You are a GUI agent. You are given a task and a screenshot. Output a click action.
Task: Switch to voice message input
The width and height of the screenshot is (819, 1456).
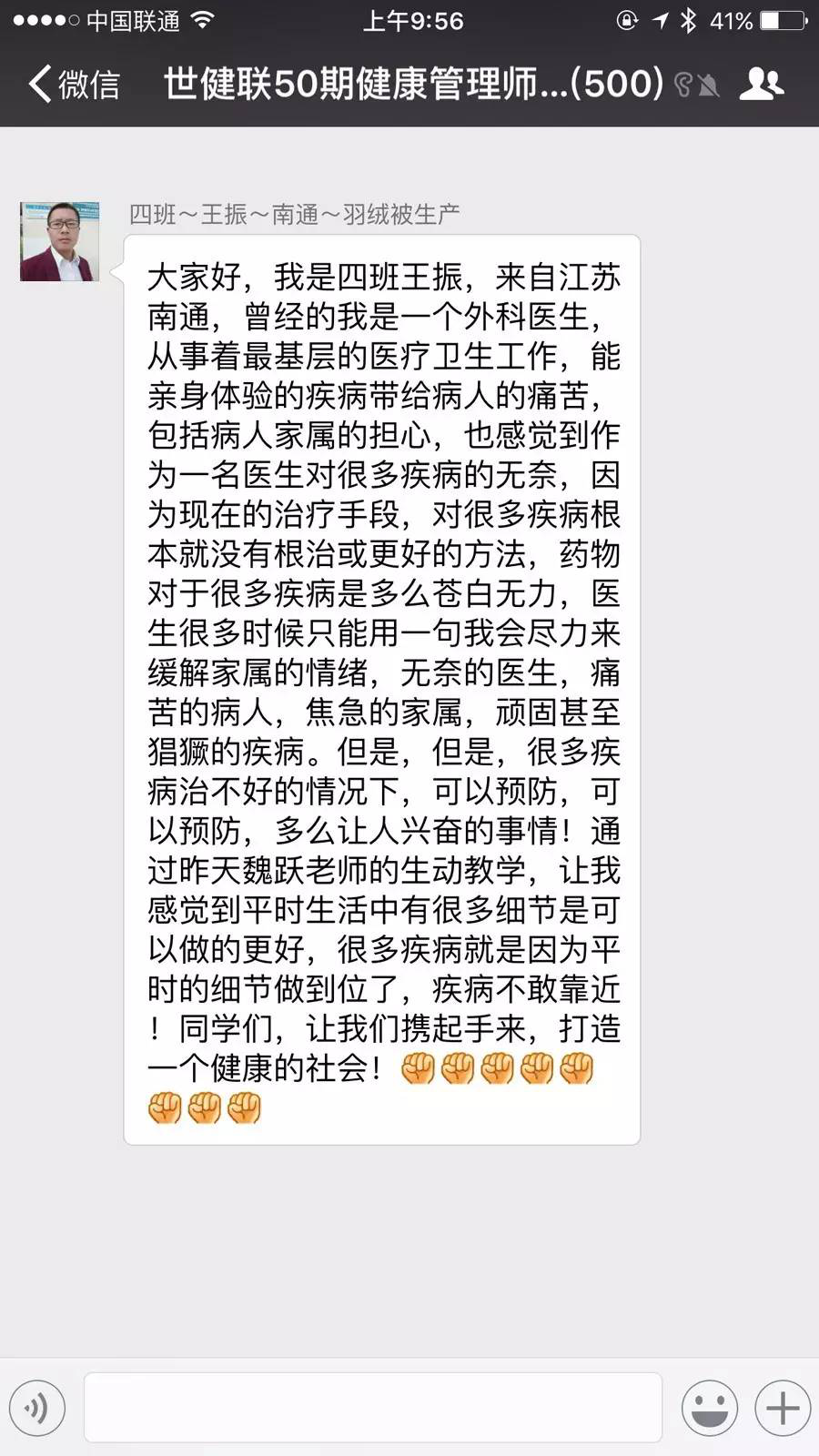point(37,1408)
